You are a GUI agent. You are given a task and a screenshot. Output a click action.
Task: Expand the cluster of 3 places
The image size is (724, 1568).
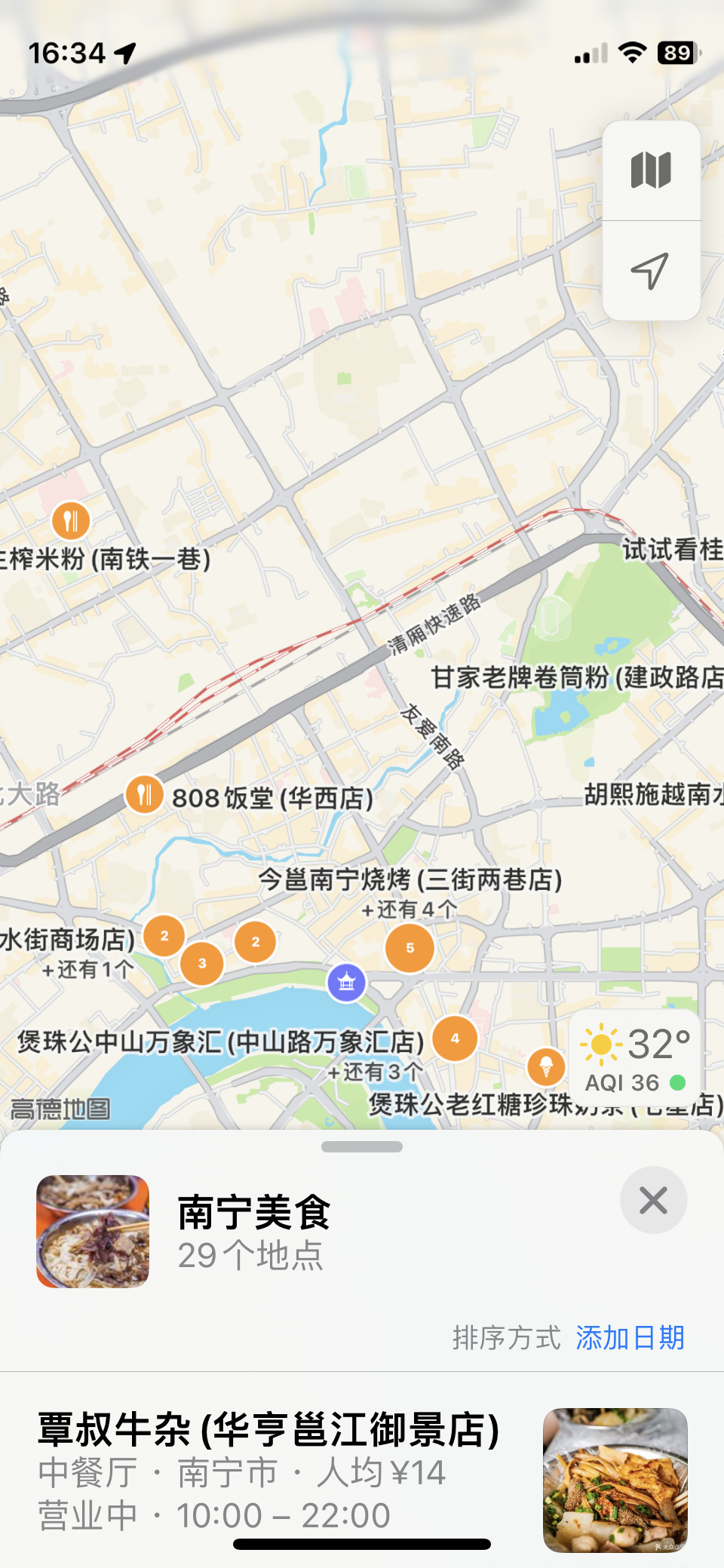[x=202, y=963]
